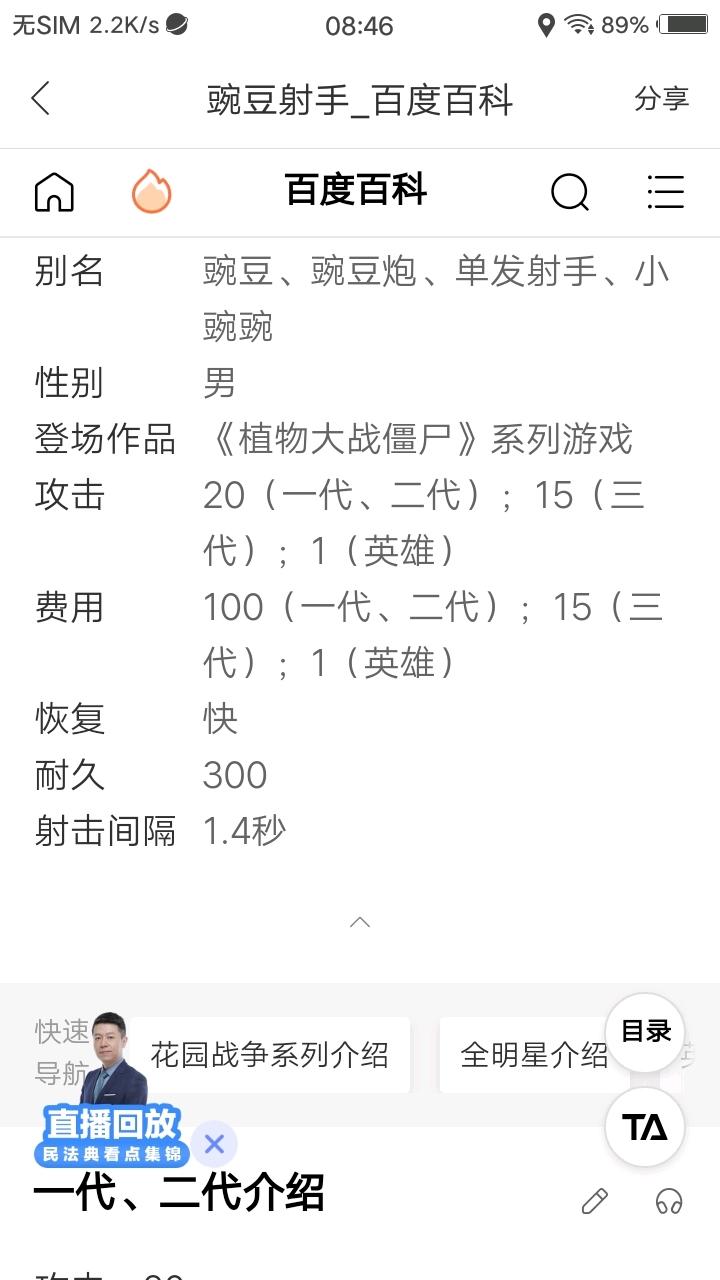Open the list menu icon
The image size is (720, 1280).
[665, 191]
